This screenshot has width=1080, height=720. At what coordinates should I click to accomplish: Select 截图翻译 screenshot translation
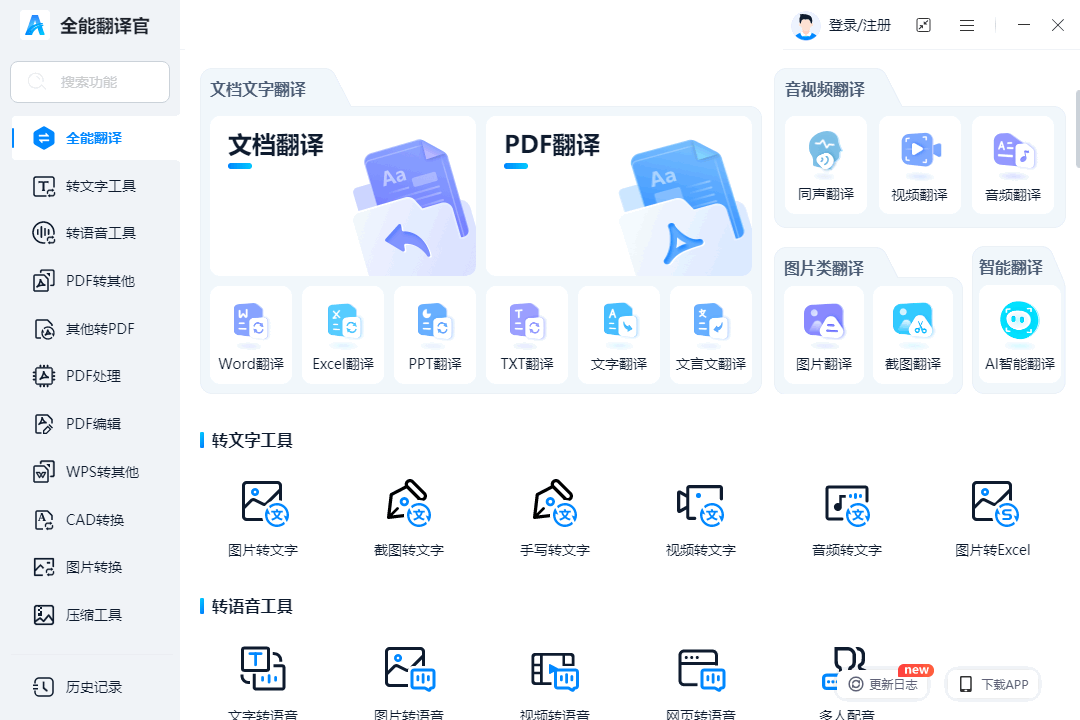[x=912, y=335]
